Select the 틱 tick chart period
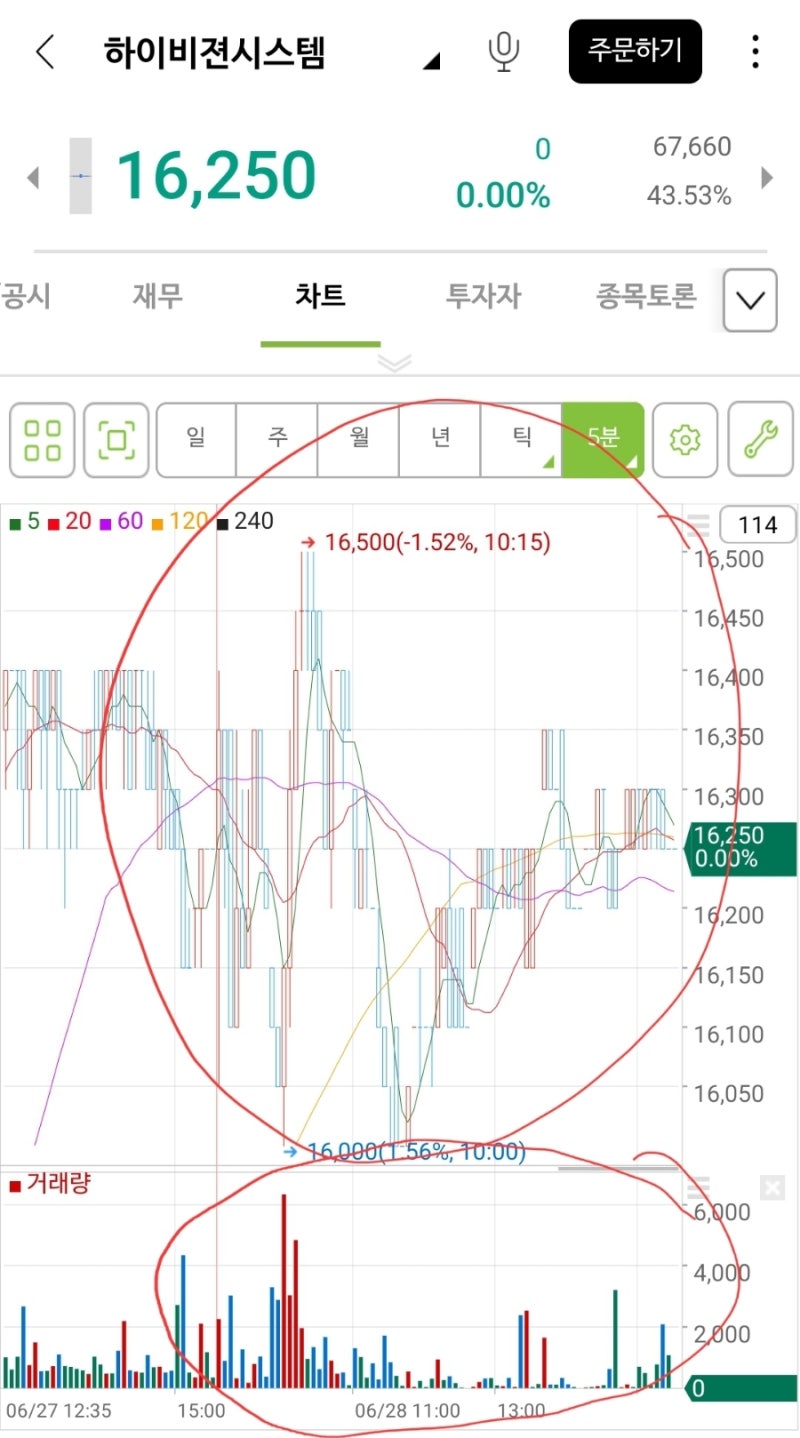This screenshot has height=1438, width=800. (x=521, y=440)
